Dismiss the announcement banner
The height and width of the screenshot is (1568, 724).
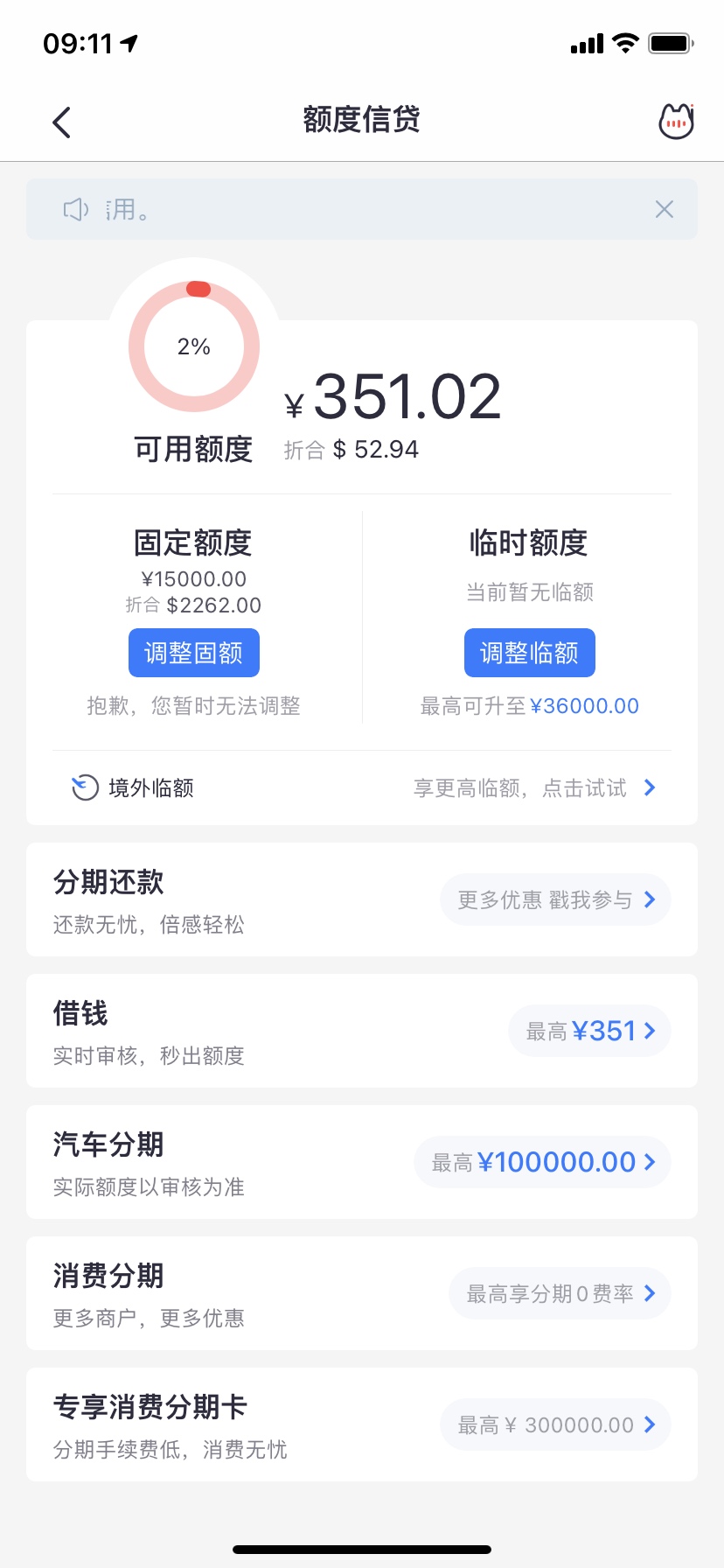pyautogui.click(x=665, y=209)
